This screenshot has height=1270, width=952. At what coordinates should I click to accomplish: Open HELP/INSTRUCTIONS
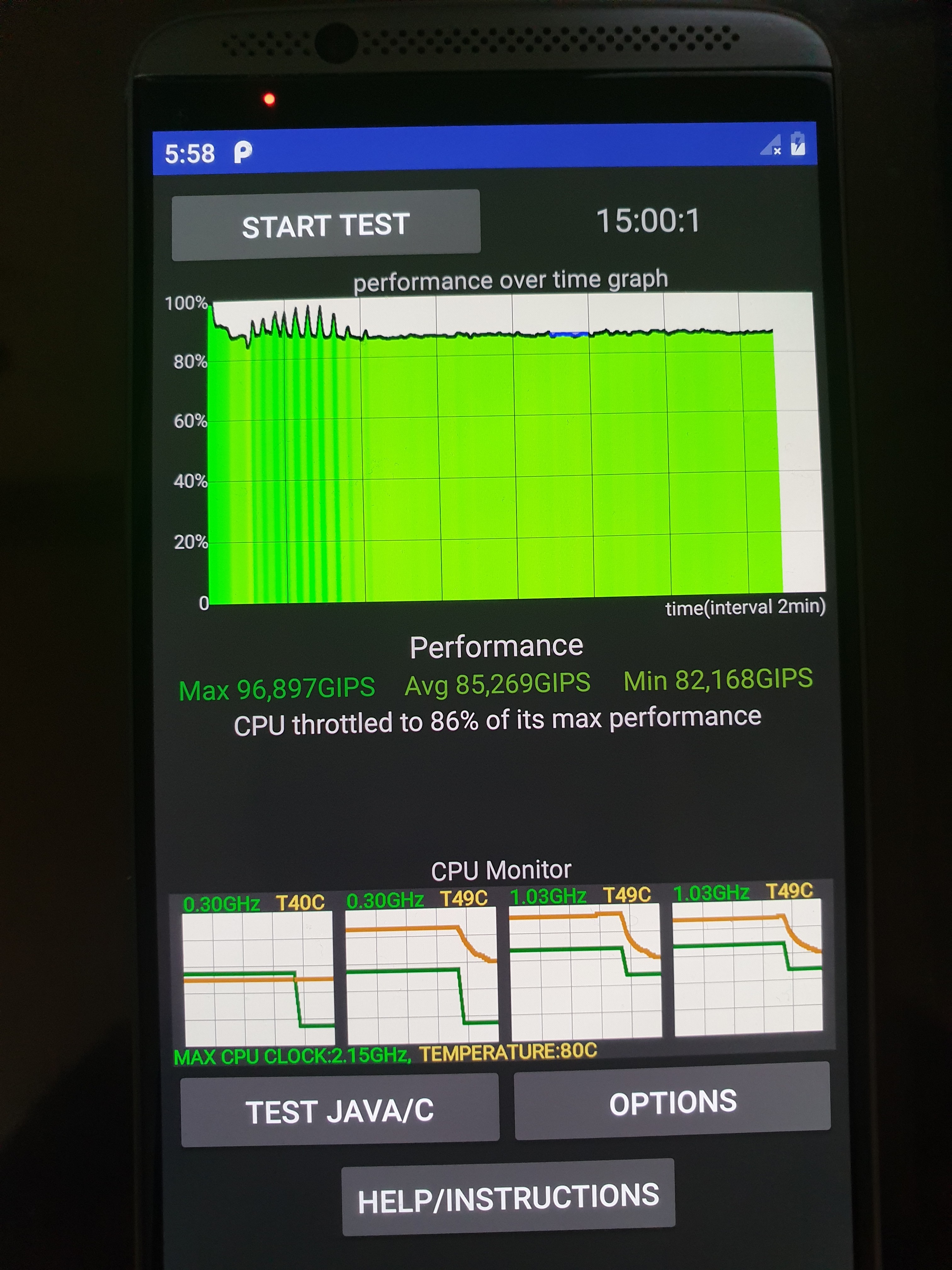[508, 1198]
